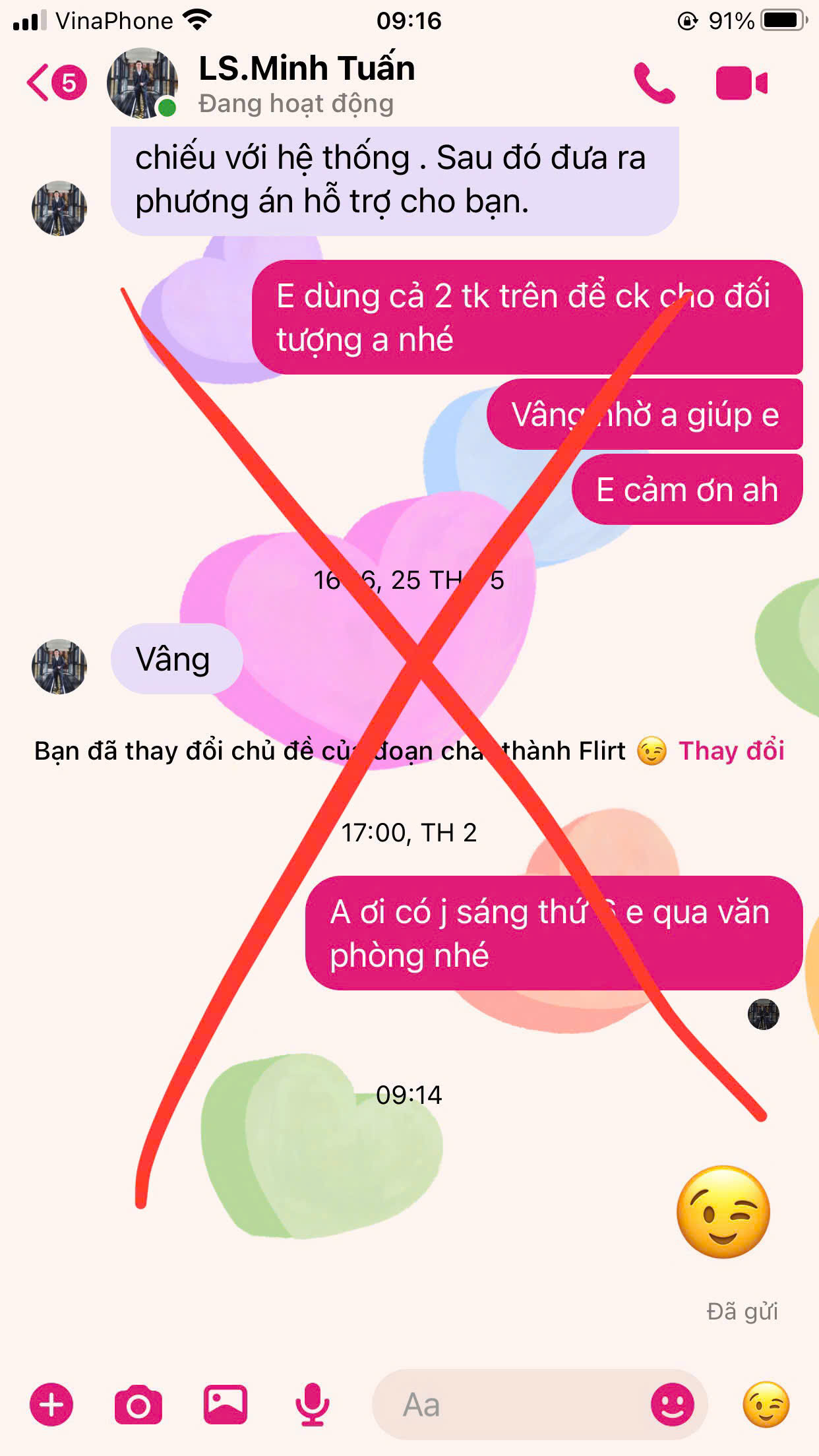Image resolution: width=819 pixels, height=1456 pixels.
Task: Send the quick winking face emoji
Action: [765, 1405]
